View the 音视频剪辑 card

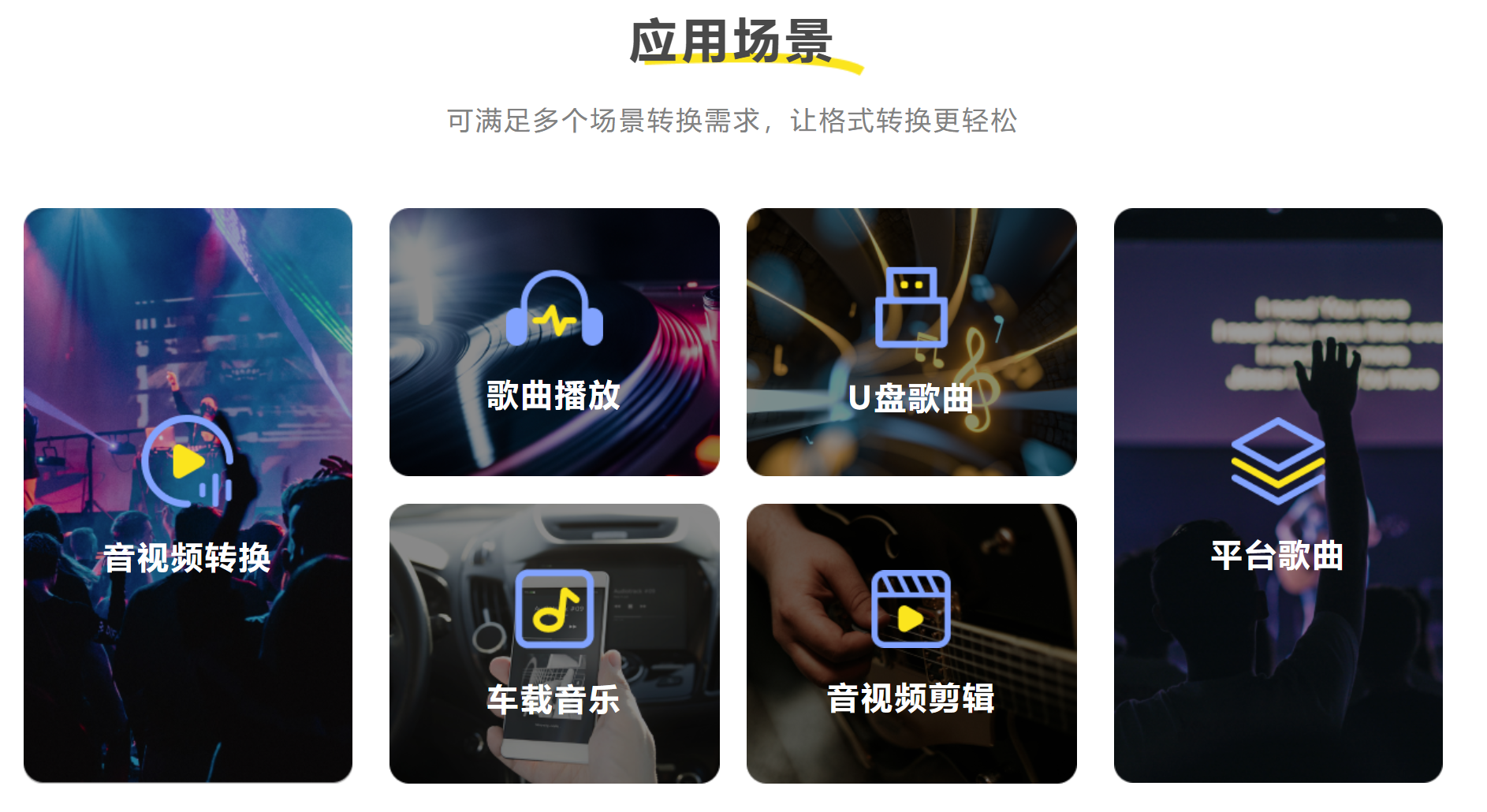[911, 643]
